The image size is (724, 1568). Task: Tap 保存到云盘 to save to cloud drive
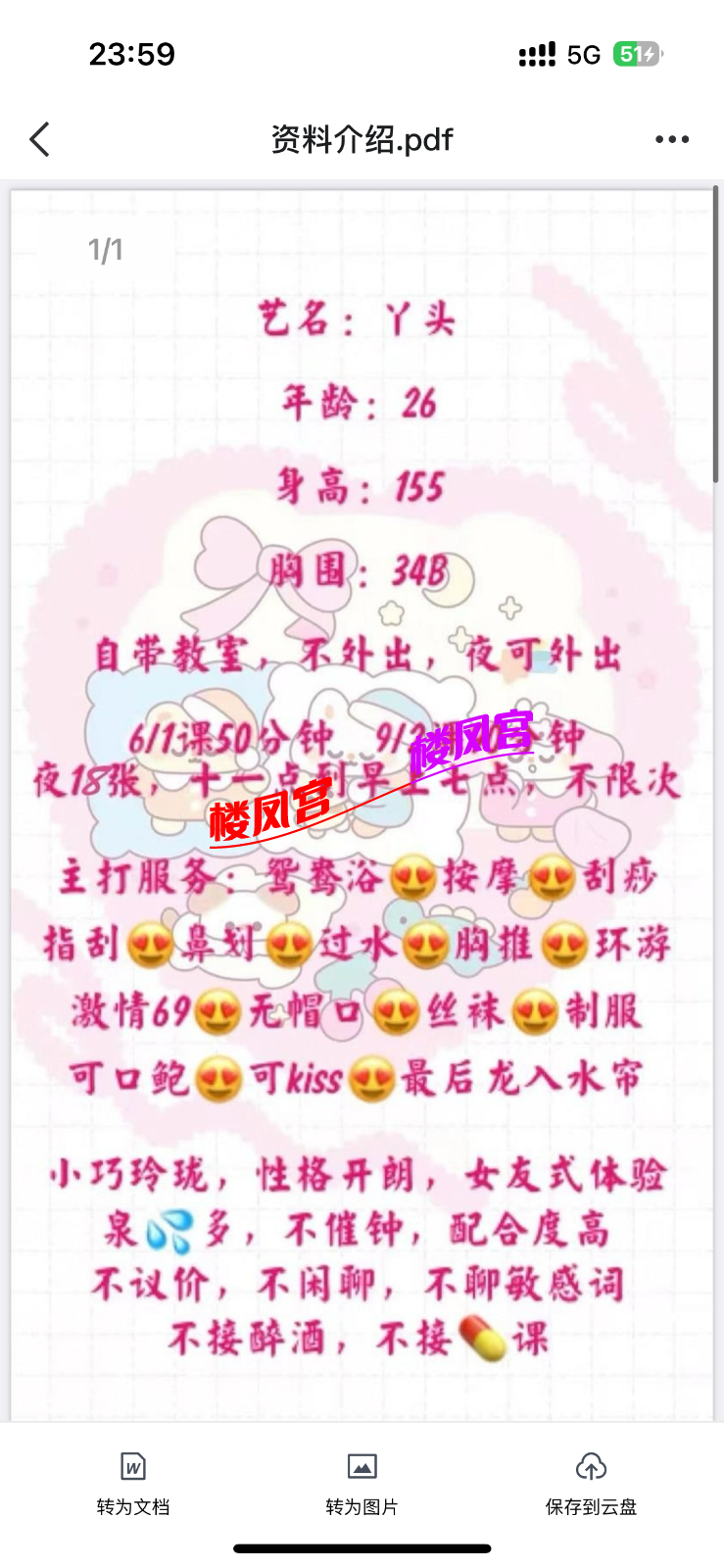coord(591,1484)
